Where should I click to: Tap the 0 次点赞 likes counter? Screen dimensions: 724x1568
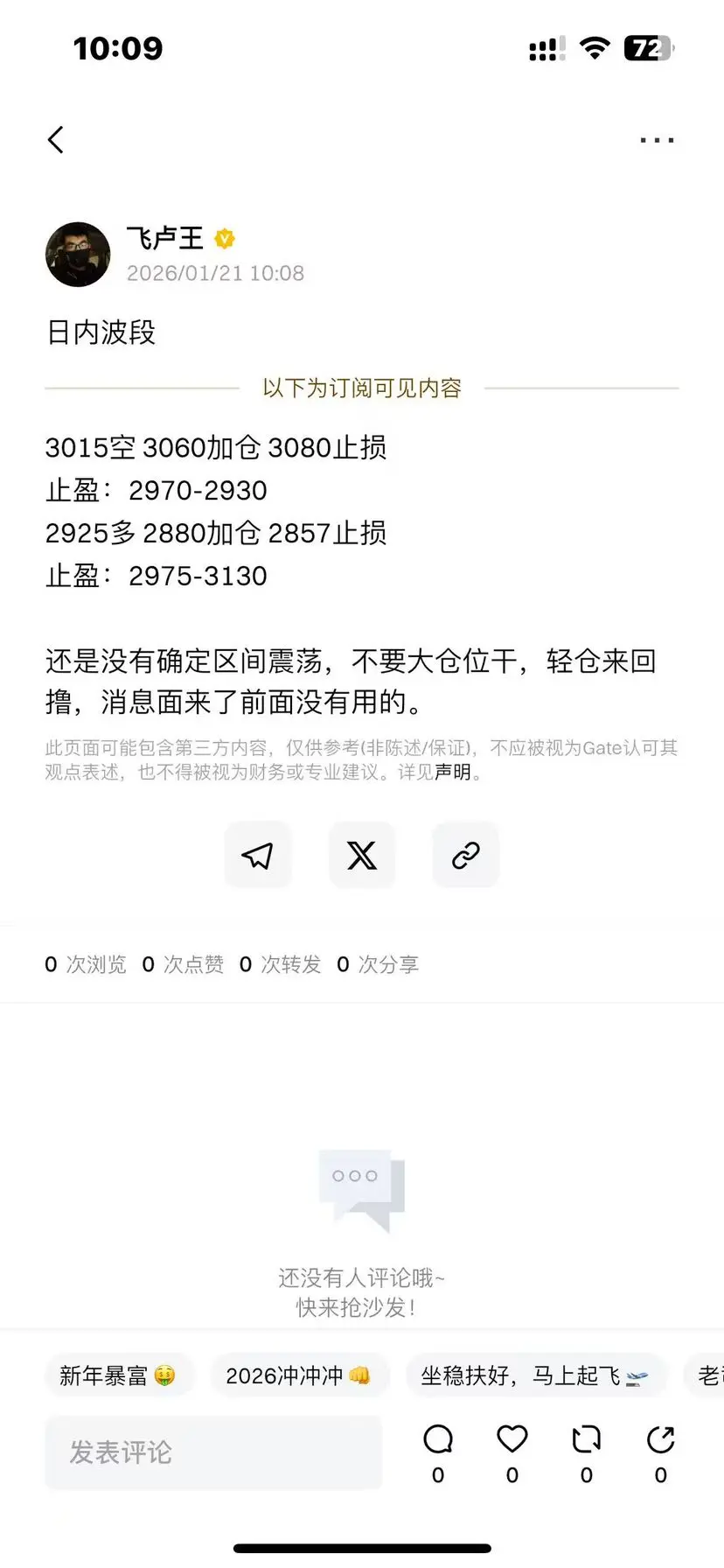183,964
